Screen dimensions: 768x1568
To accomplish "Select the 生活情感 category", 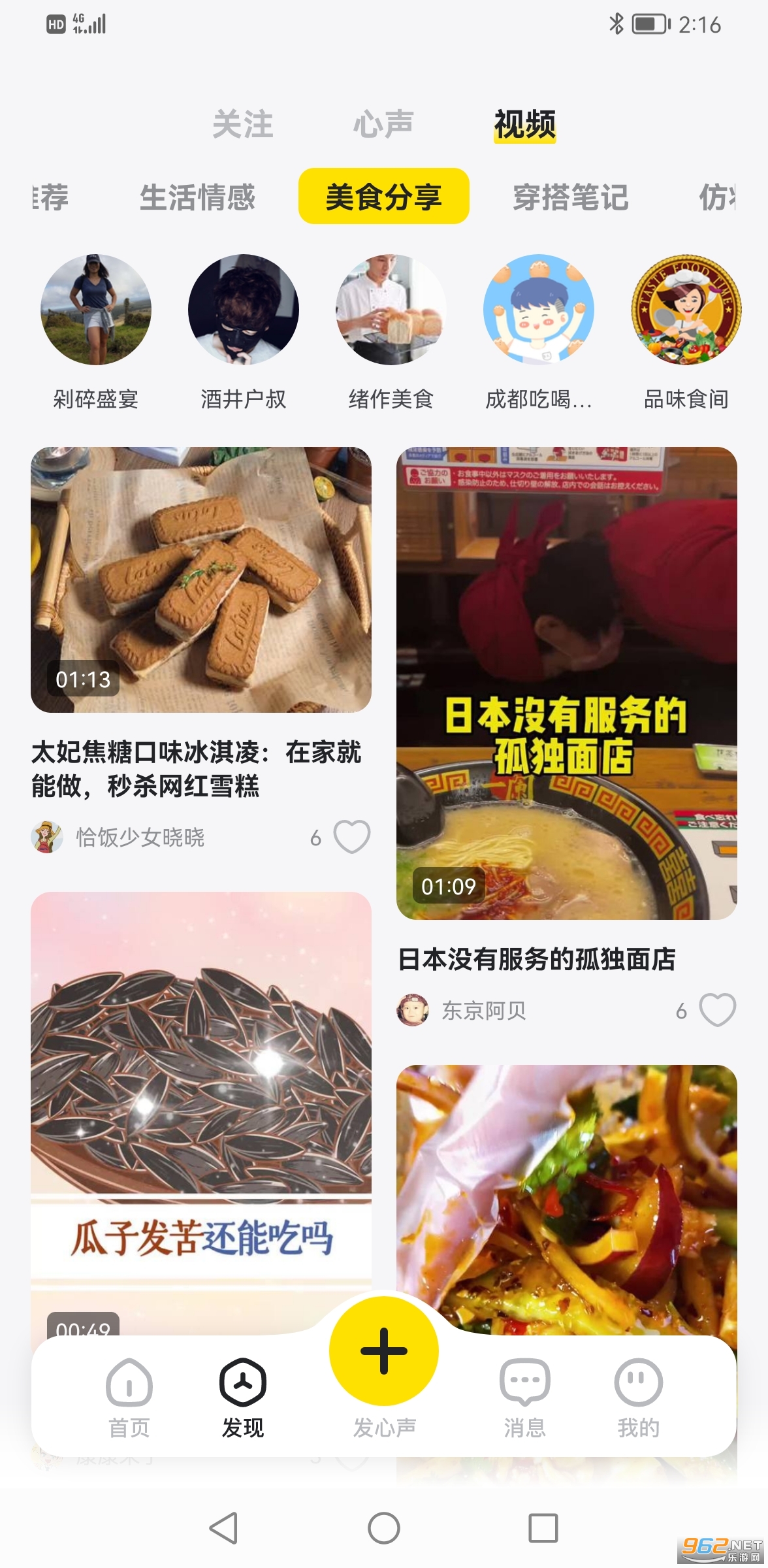I will click(x=197, y=197).
